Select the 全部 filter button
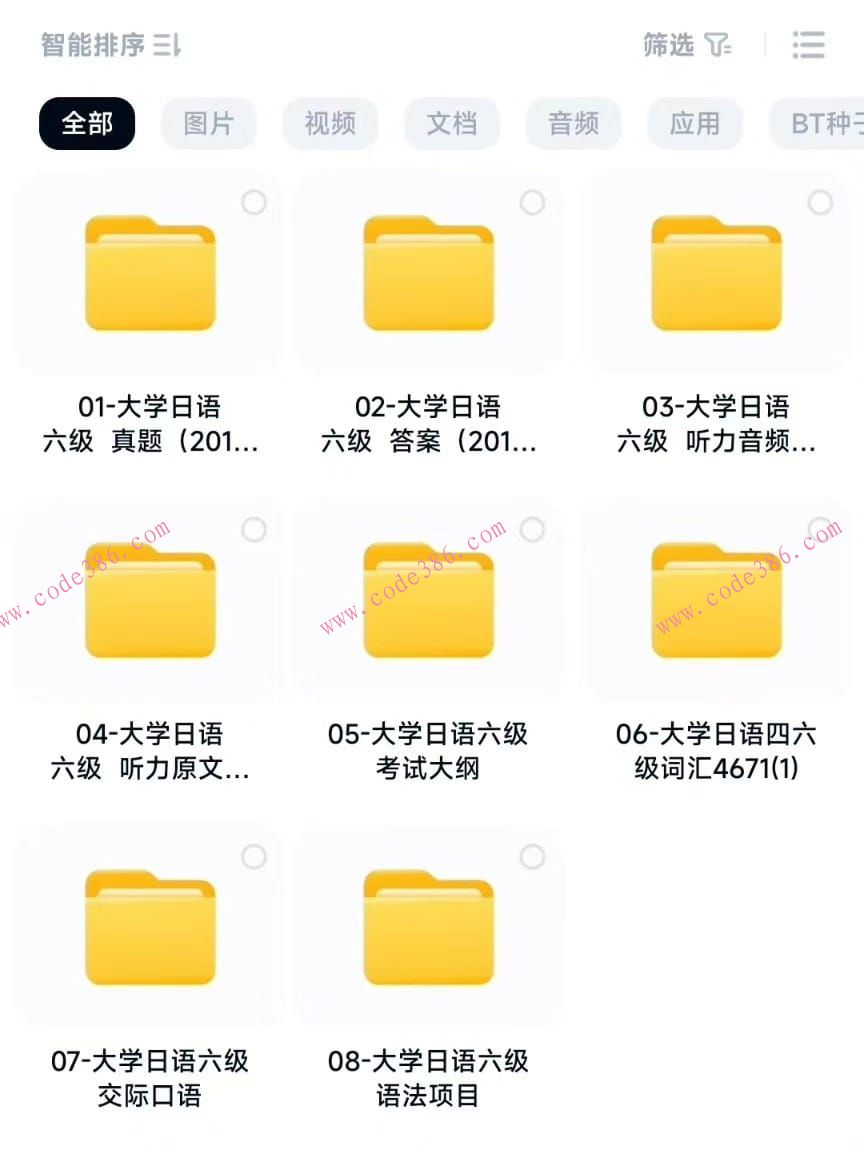The width and height of the screenshot is (864, 1152). pos(86,123)
